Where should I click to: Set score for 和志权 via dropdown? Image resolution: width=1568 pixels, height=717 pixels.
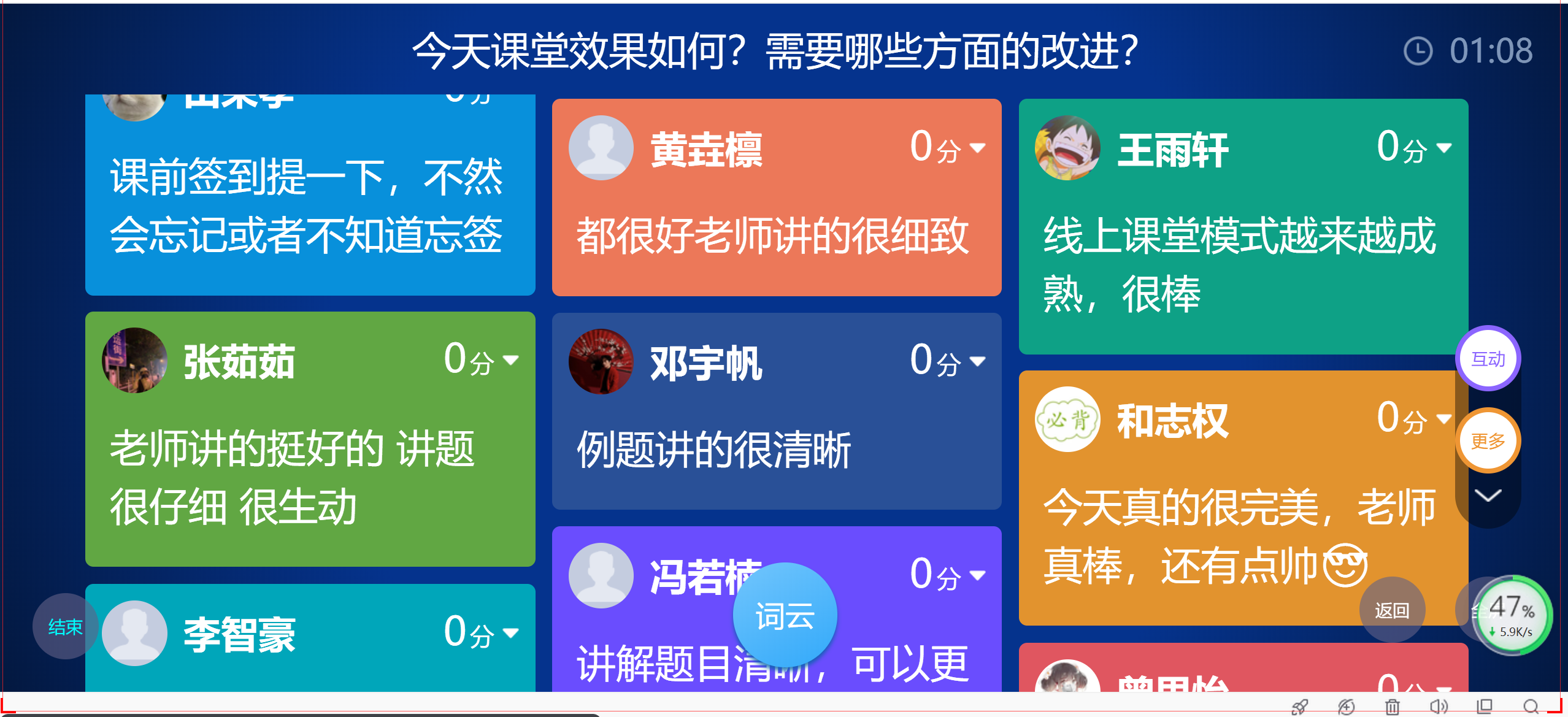[x=1443, y=420]
